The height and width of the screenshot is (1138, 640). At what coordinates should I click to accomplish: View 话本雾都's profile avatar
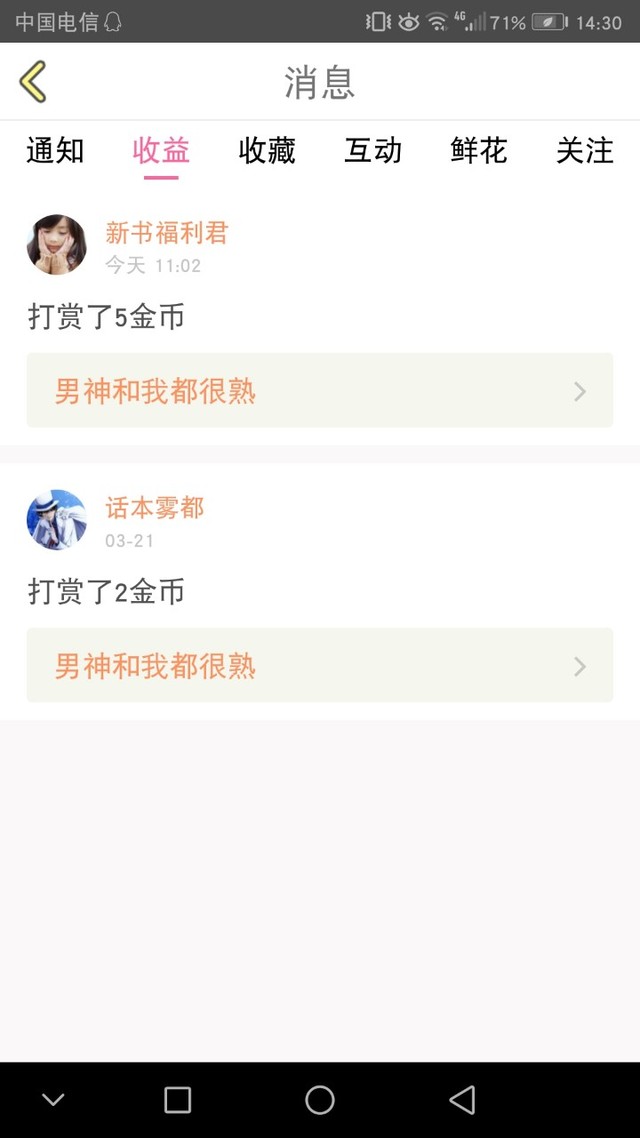point(57,519)
